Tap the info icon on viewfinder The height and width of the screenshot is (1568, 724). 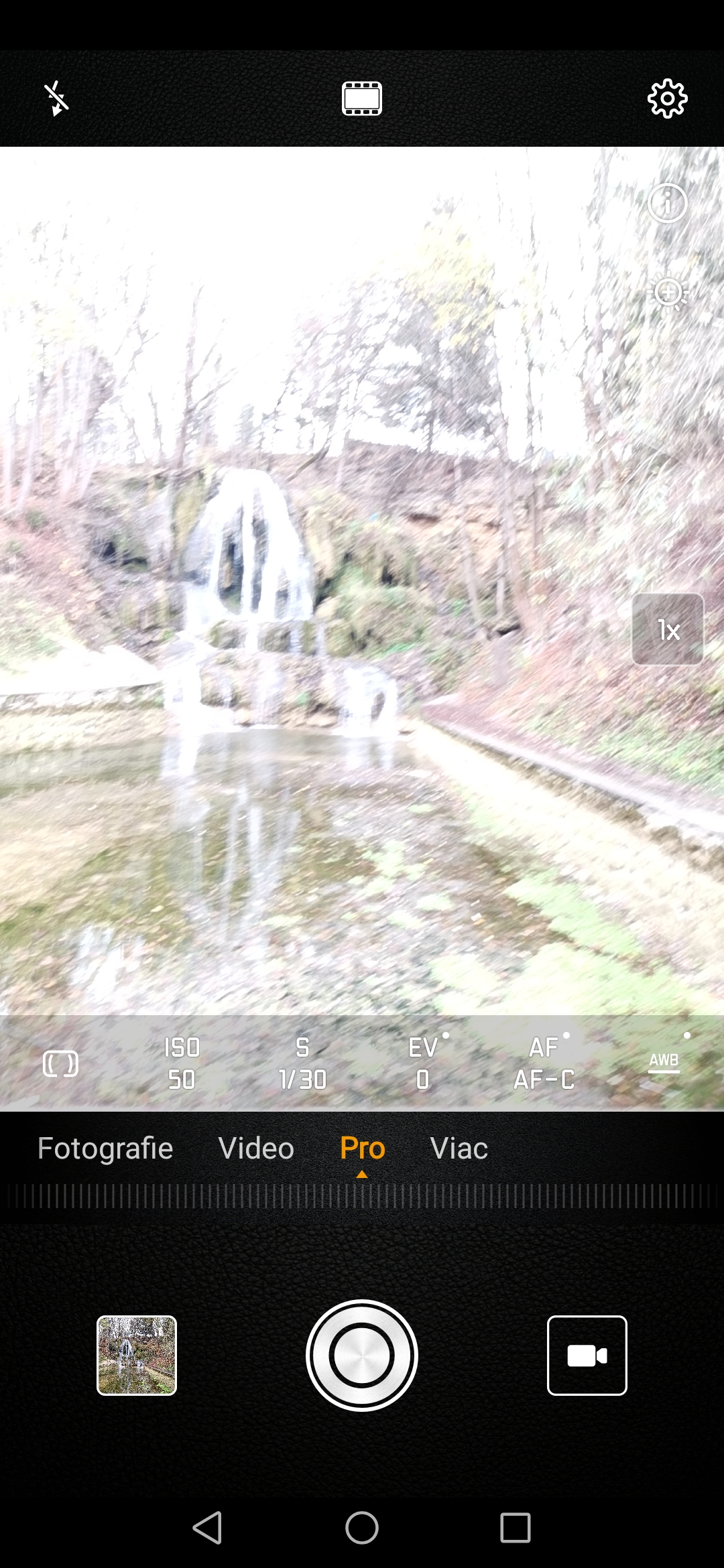coord(668,202)
